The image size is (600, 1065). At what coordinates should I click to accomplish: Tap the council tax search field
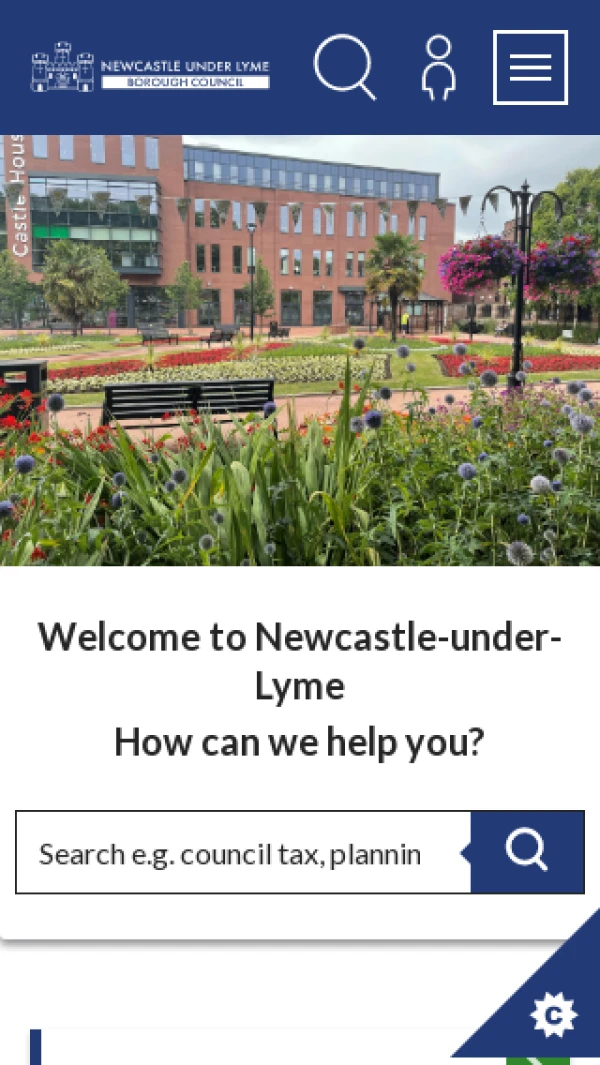[x=243, y=852]
